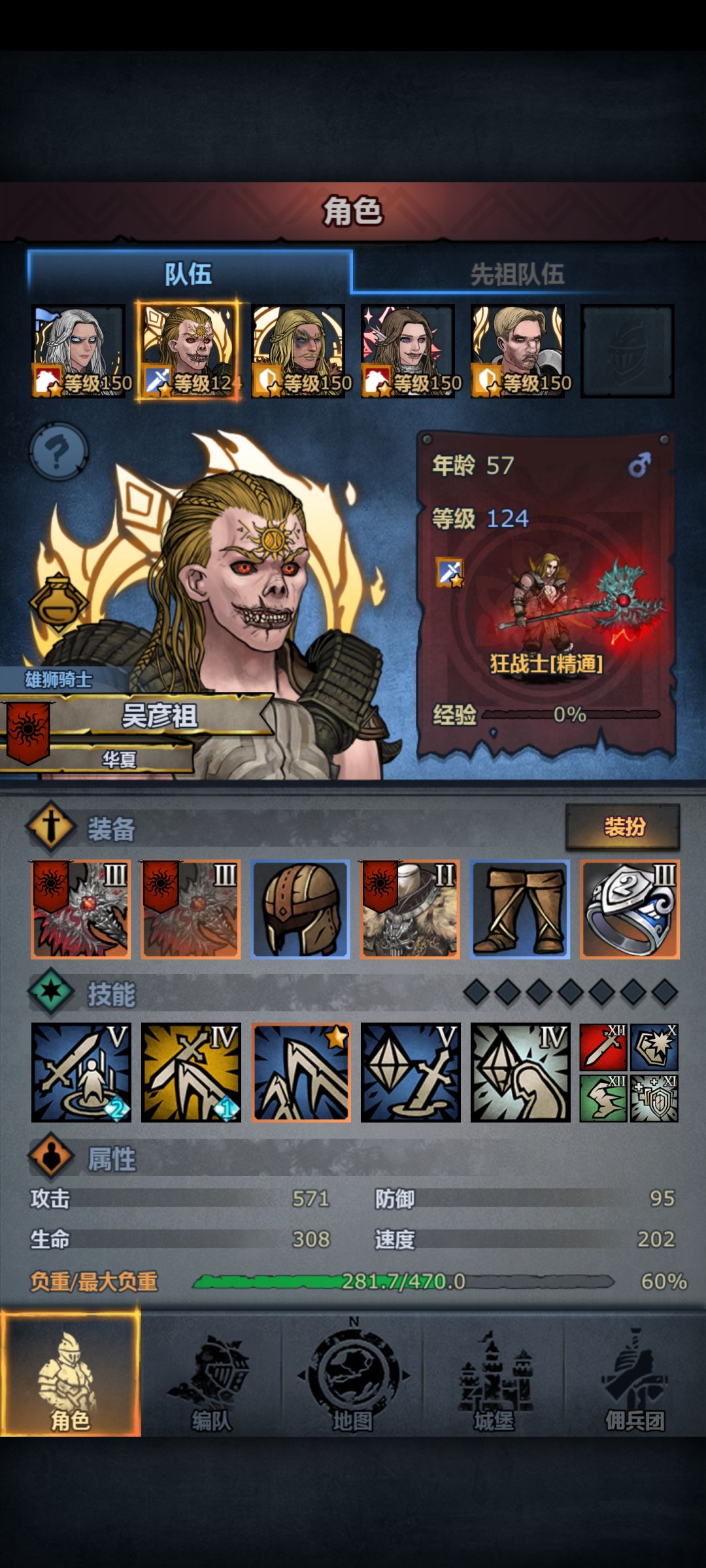Select the bearded male level 150 character portrait
The image size is (706, 1568).
[x=518, y=351]
